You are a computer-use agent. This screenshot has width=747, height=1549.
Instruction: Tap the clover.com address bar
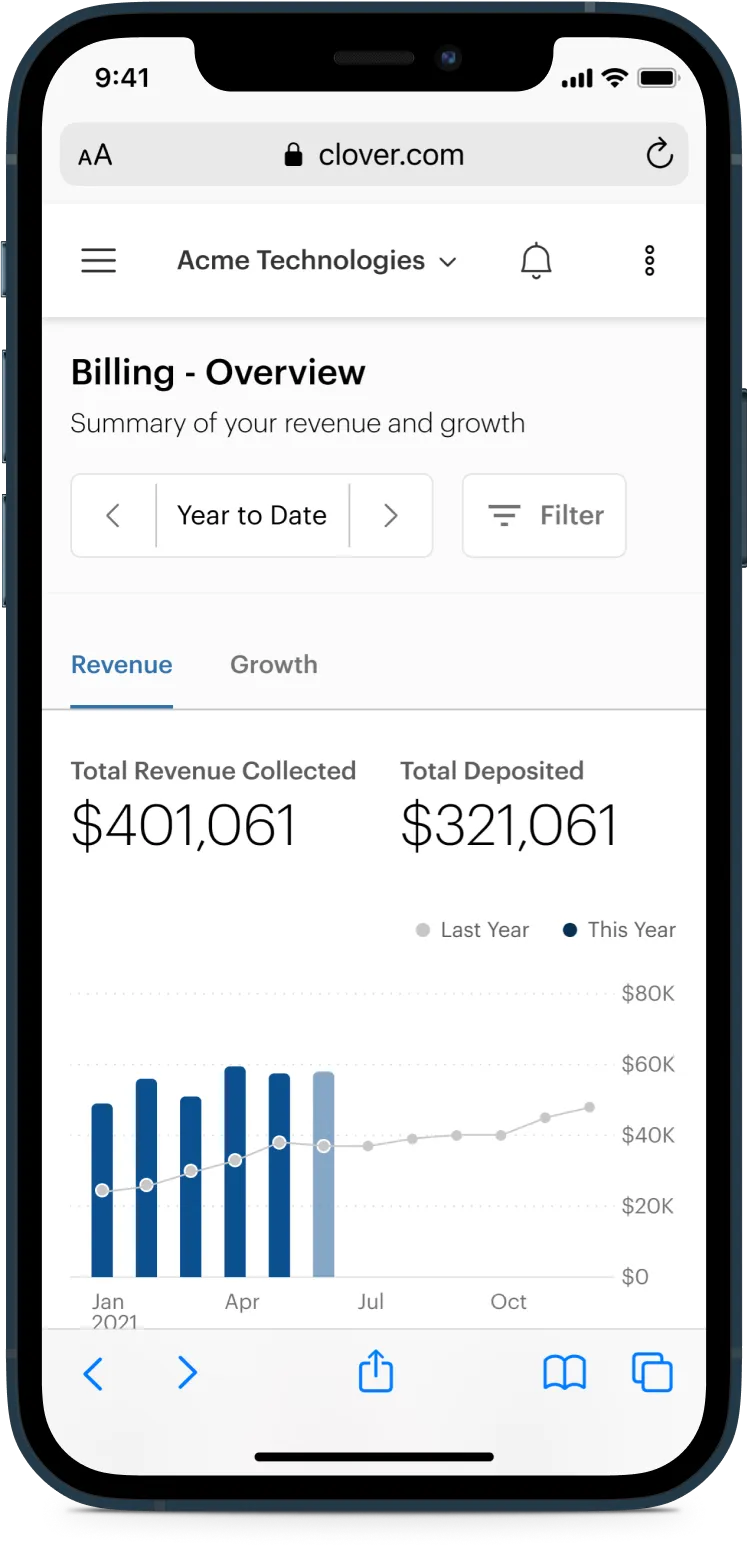(374, 155)
